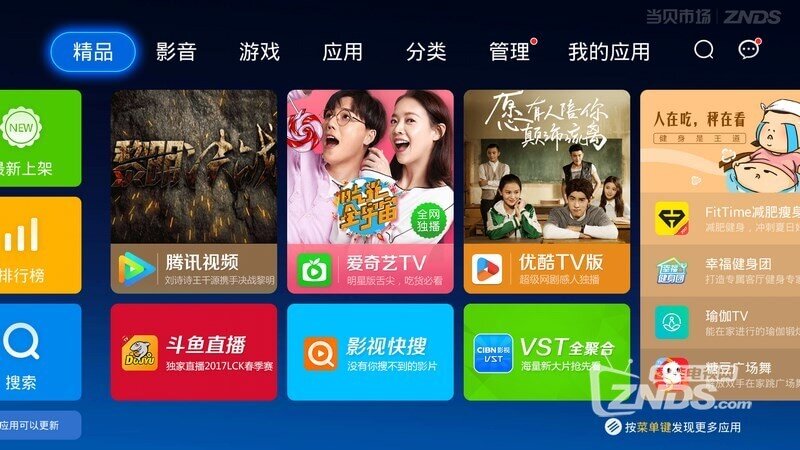Open FitTime减肥瘦身 in the fitness list
The height and width of the screenshot is (450, 800).
[x=720, y=219]
